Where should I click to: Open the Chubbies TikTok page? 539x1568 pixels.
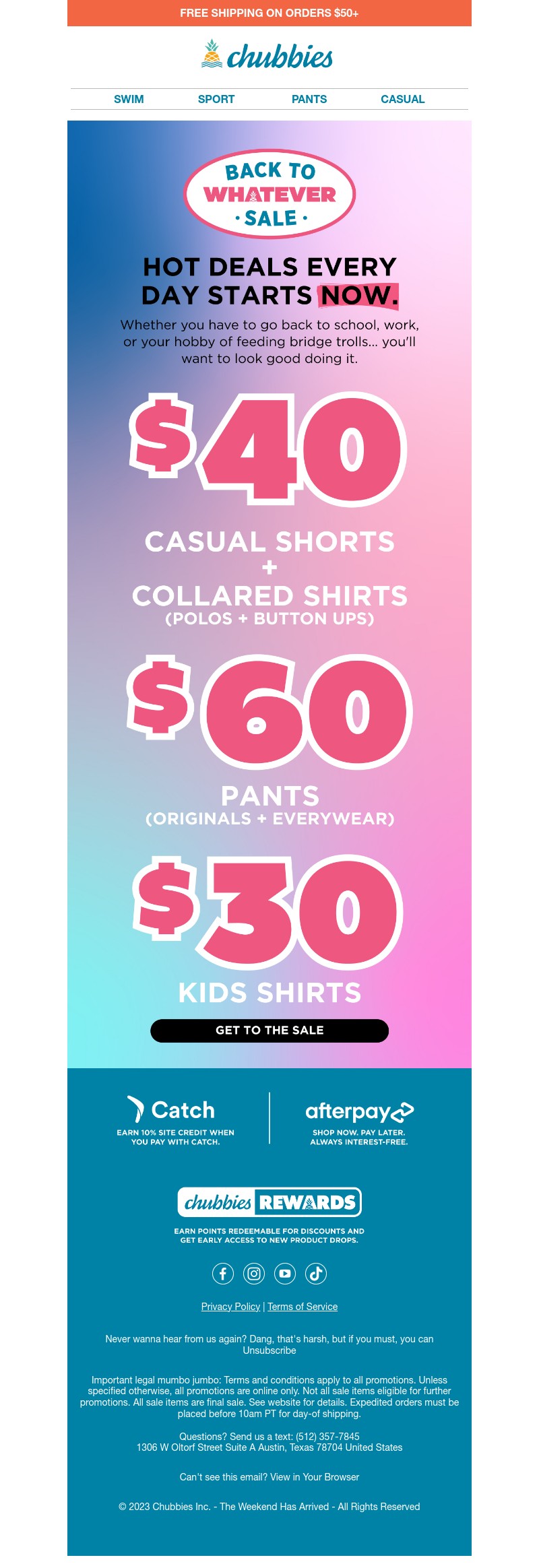316,1274
